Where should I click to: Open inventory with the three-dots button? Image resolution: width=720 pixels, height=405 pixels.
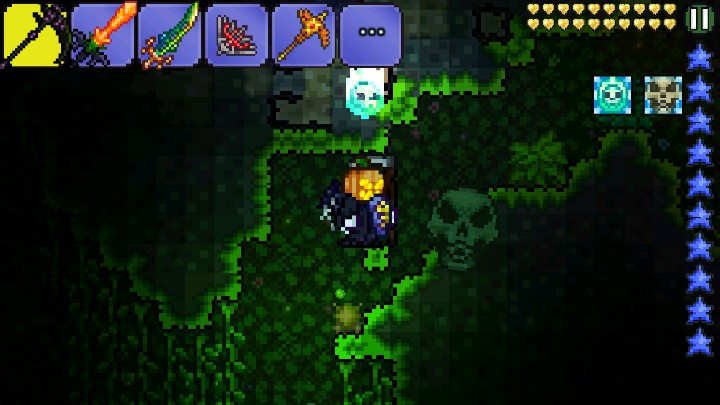coord(370,33)
